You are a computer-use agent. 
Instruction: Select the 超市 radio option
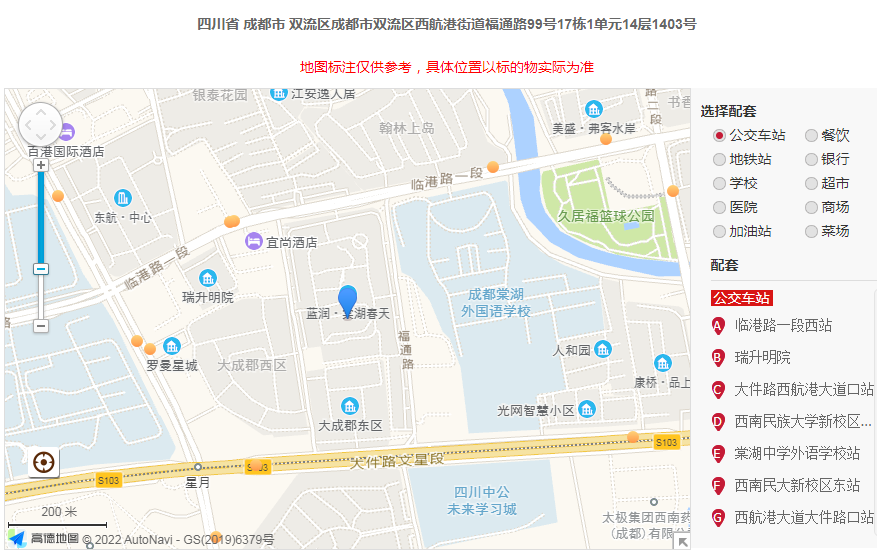tap(812, 183)
